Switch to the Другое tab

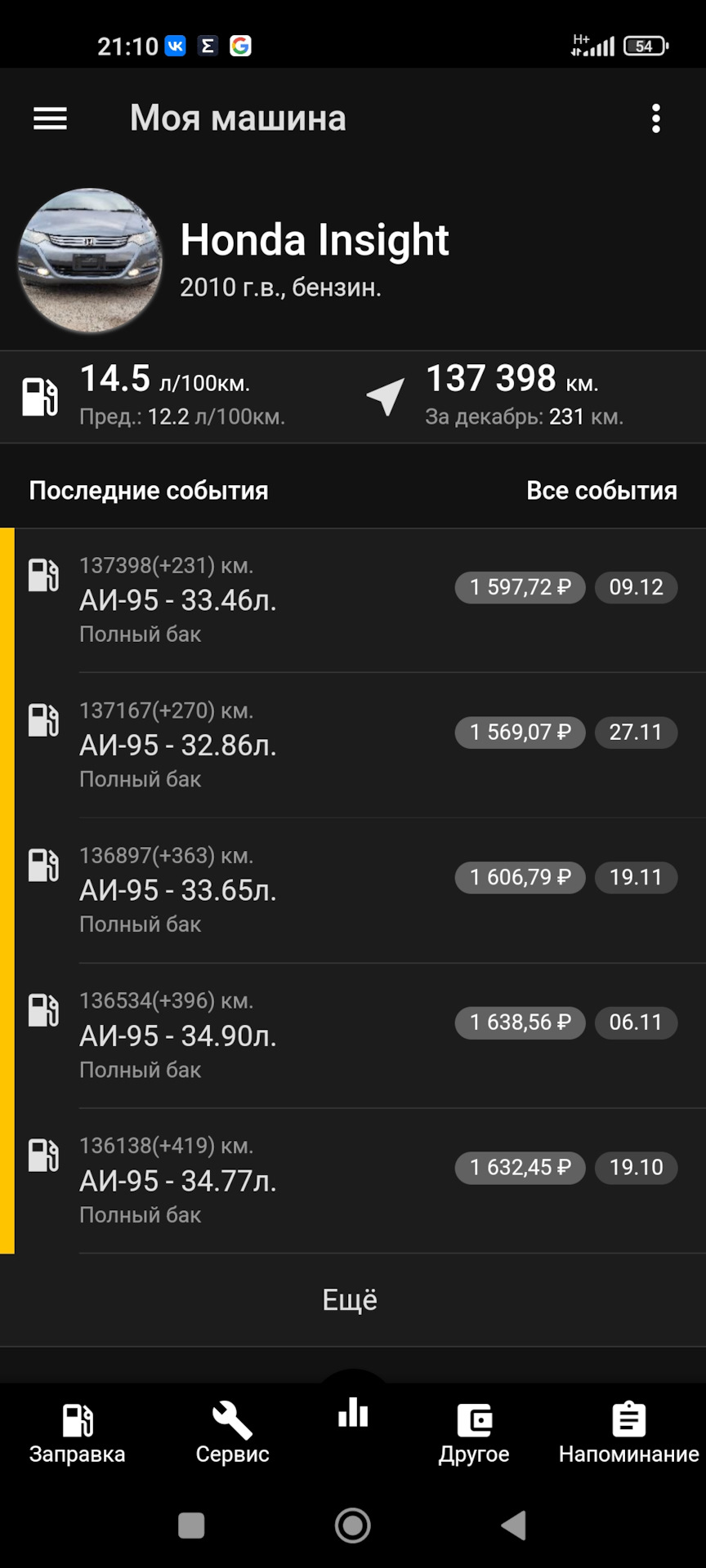474,1433
